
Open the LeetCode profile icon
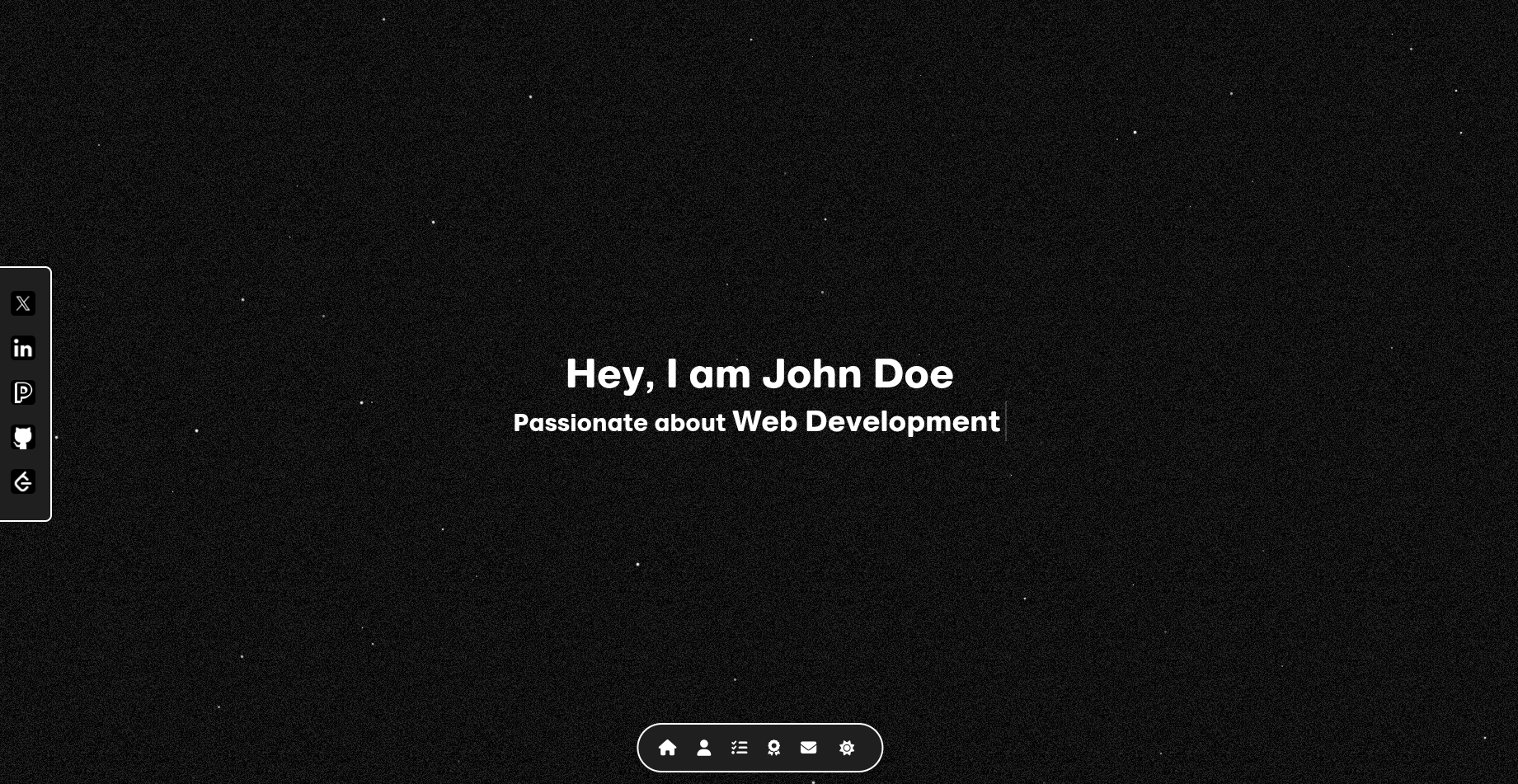23,481
